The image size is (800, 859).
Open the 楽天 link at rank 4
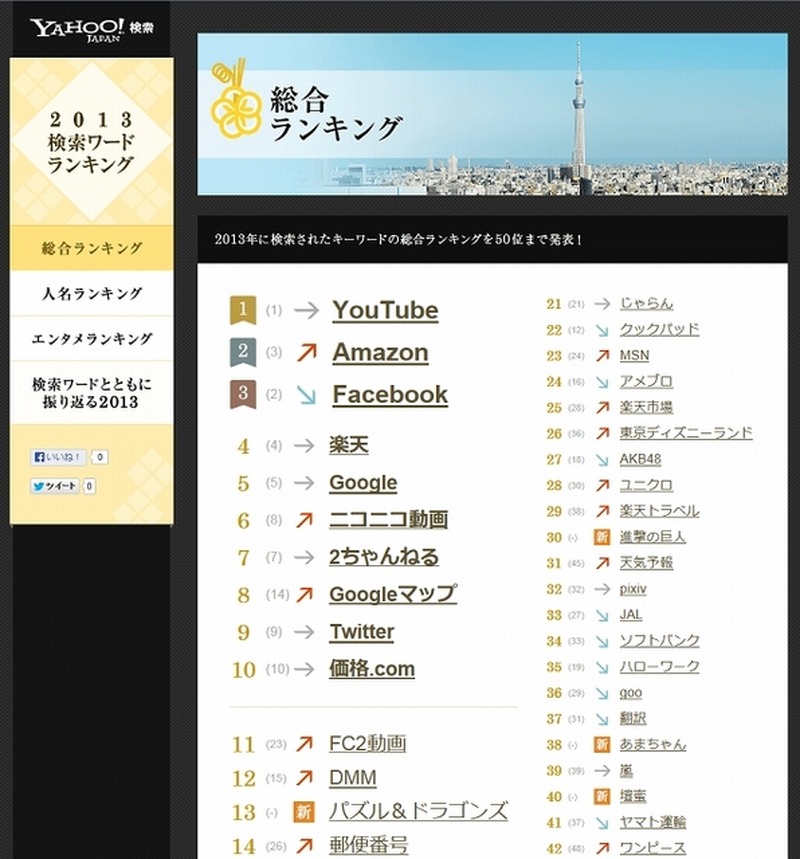[349, 446]
